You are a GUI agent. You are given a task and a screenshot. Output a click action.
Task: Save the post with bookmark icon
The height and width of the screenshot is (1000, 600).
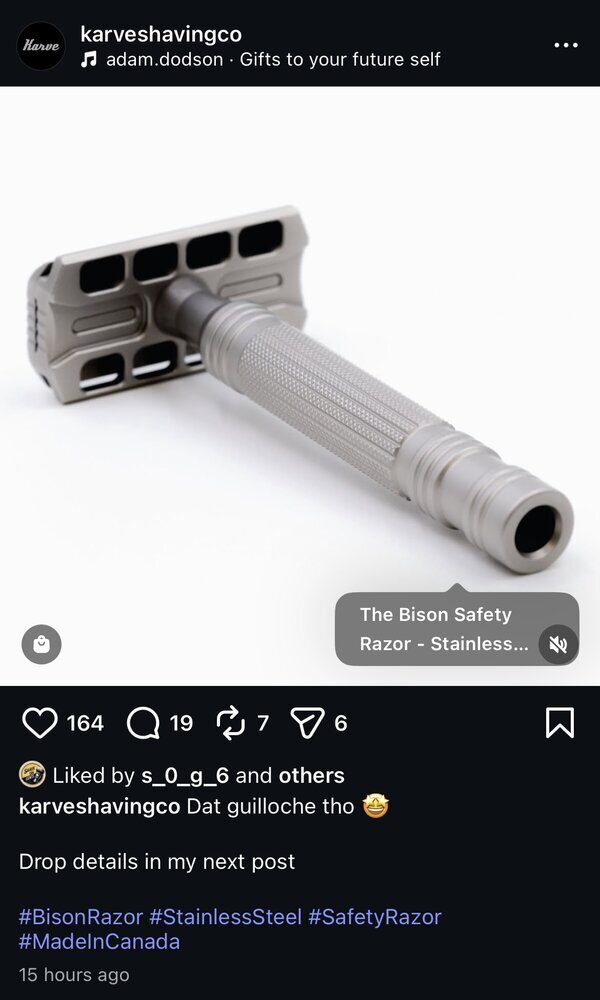(560, 722)
